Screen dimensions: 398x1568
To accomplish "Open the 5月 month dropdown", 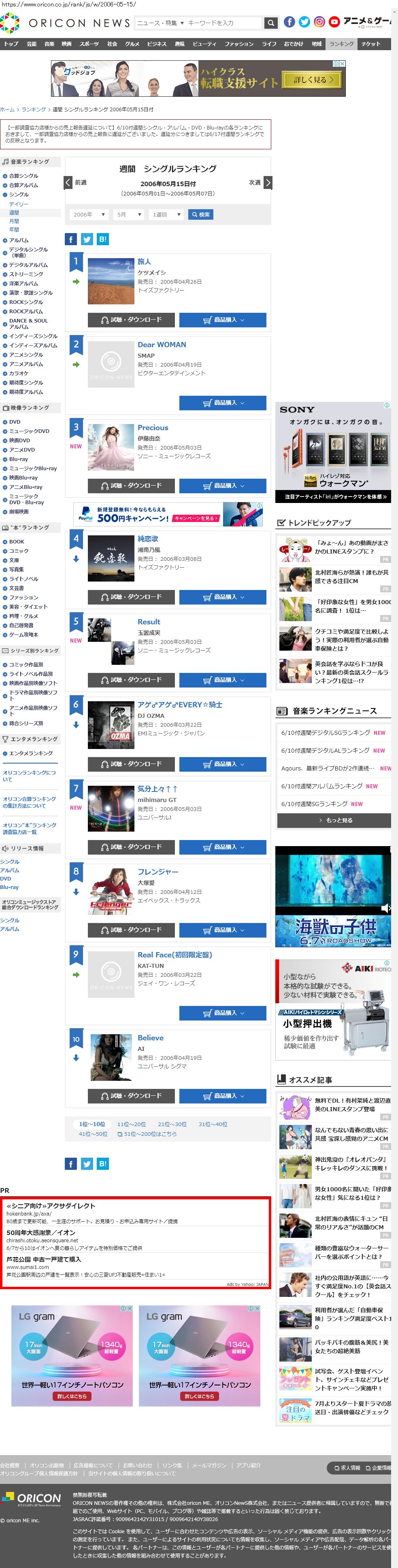I will [129, 214].
